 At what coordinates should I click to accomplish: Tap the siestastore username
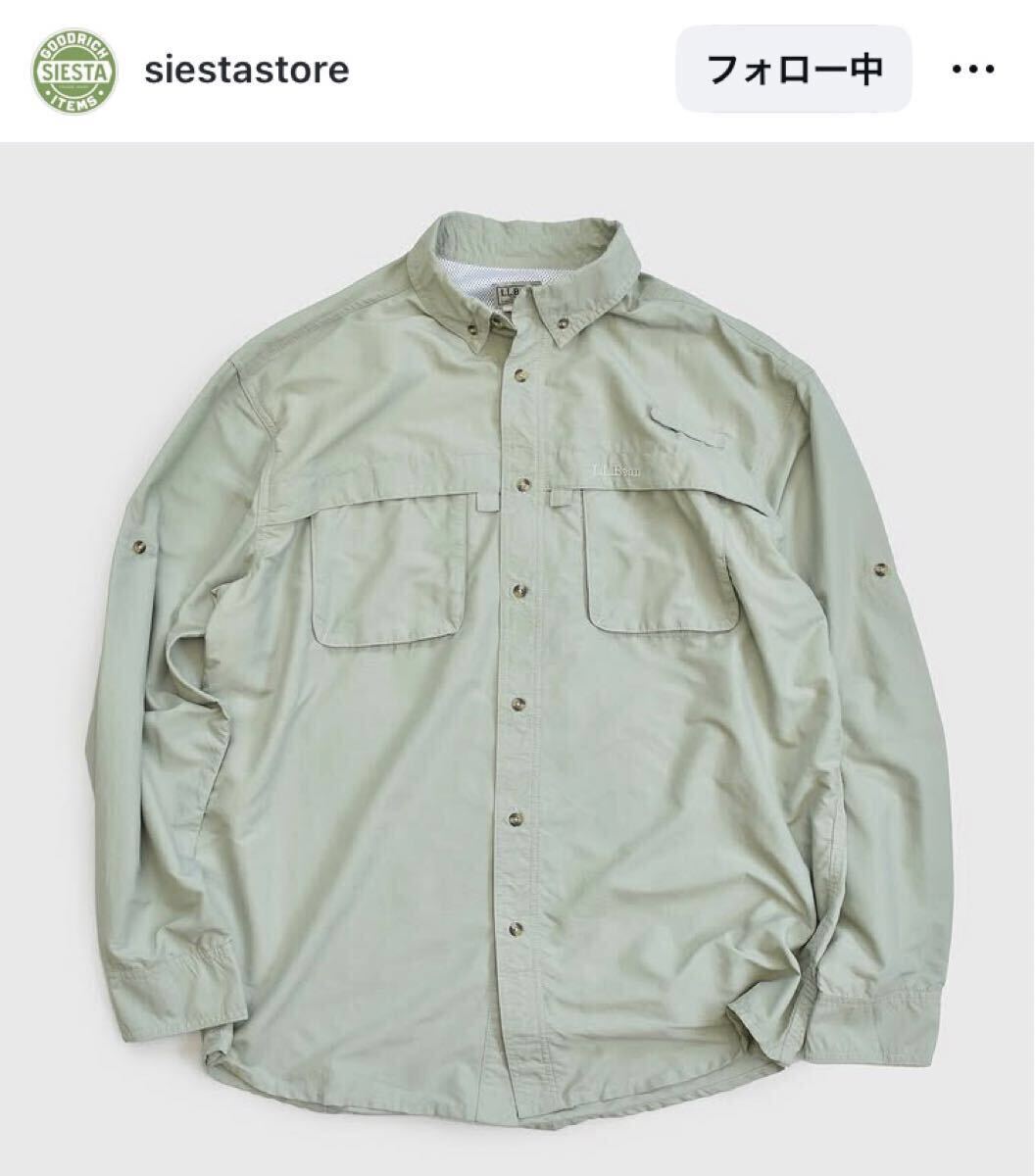point(246,71)
